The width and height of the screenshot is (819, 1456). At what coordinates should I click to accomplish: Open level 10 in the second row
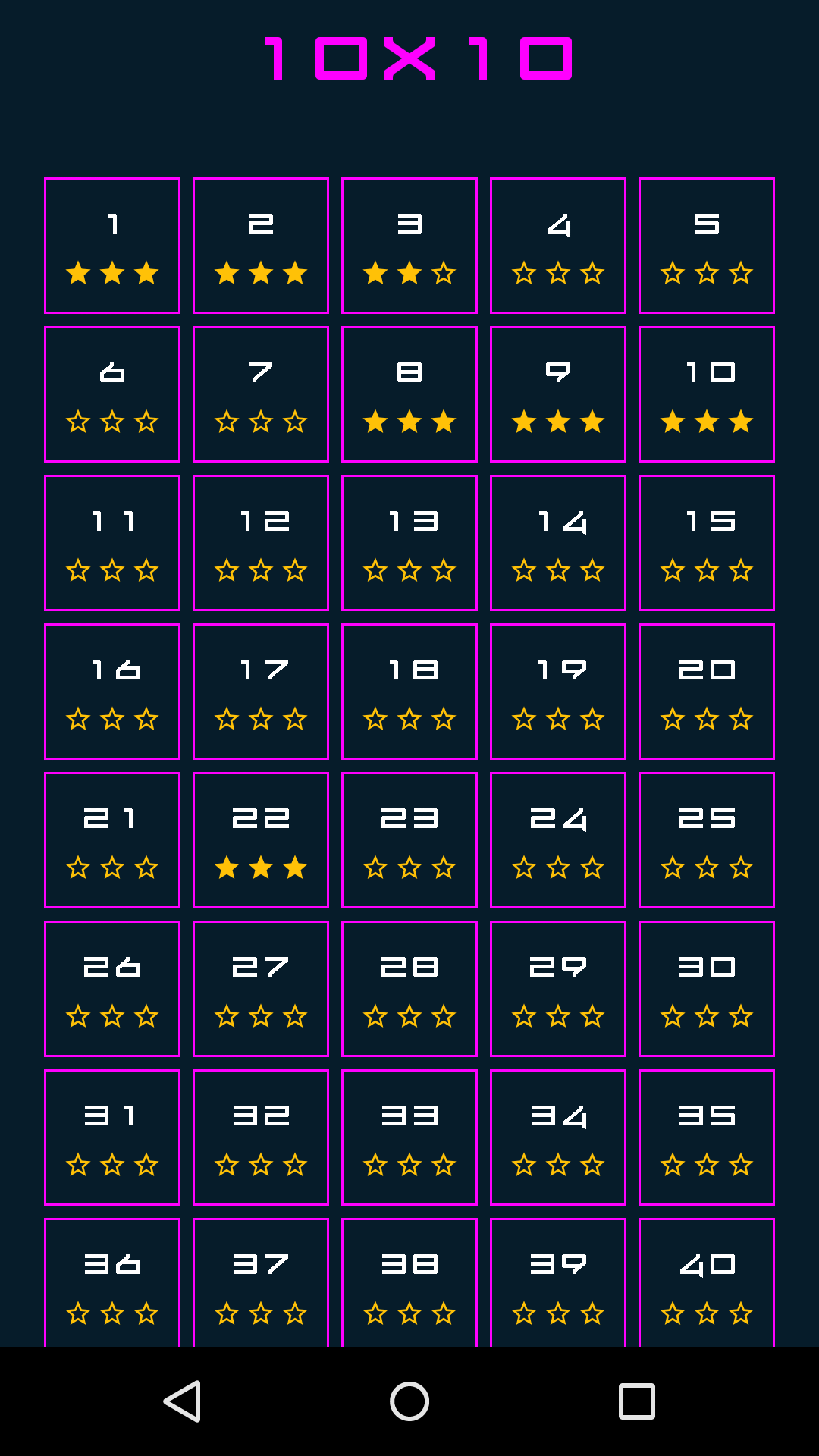(707, 393)
